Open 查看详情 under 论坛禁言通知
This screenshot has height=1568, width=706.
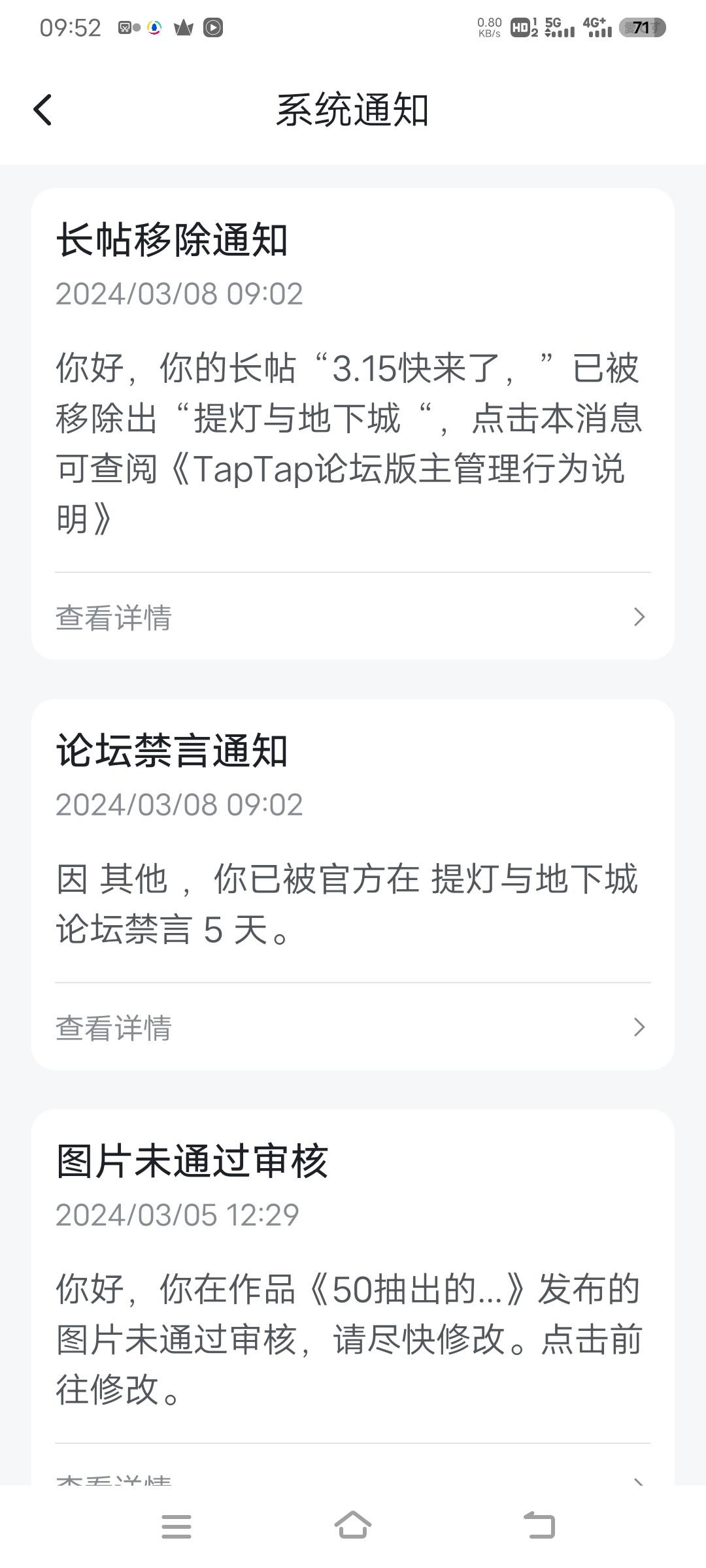(353, 1027)
